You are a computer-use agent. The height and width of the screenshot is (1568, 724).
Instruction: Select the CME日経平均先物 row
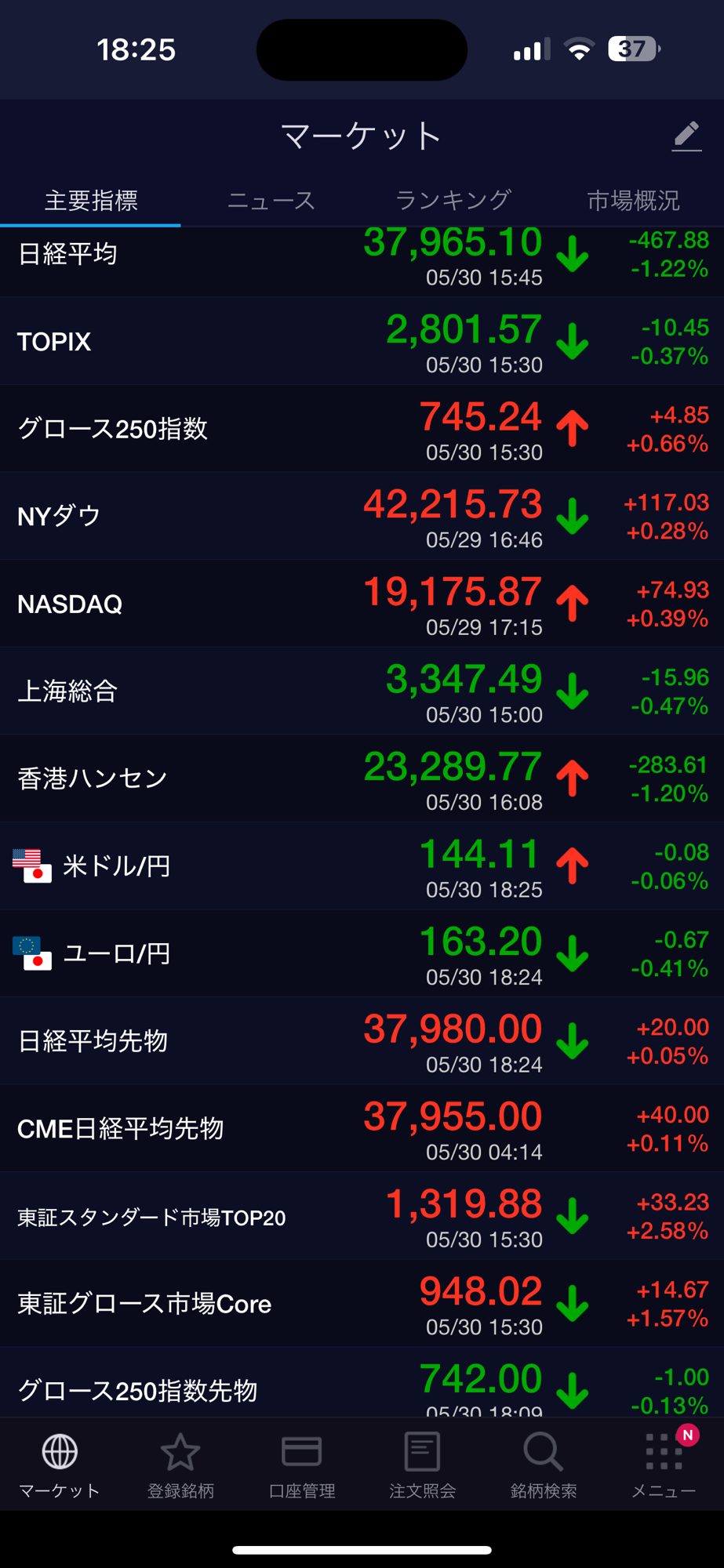[x=361, y=1129]
